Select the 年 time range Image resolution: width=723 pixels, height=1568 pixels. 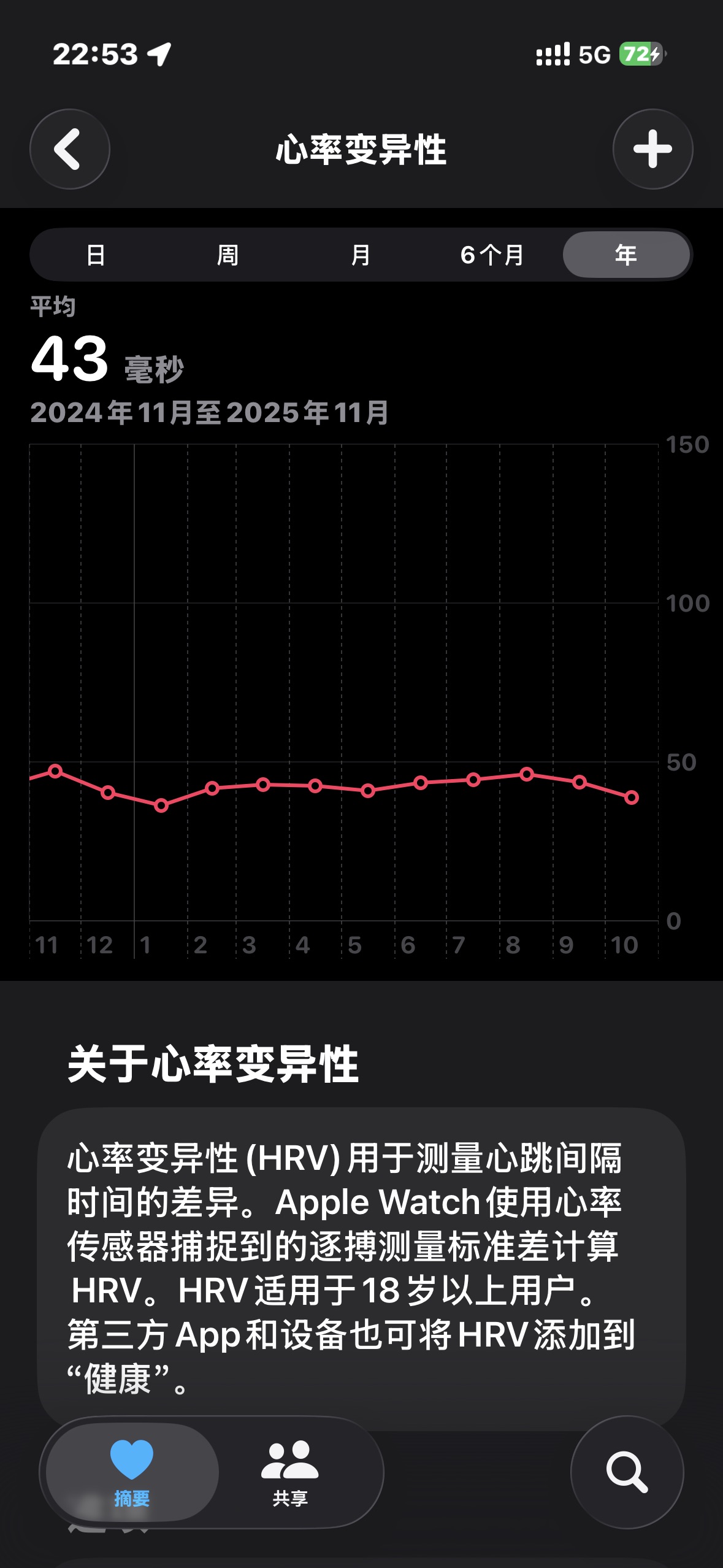pyautogui.click(x=625, y=255)
